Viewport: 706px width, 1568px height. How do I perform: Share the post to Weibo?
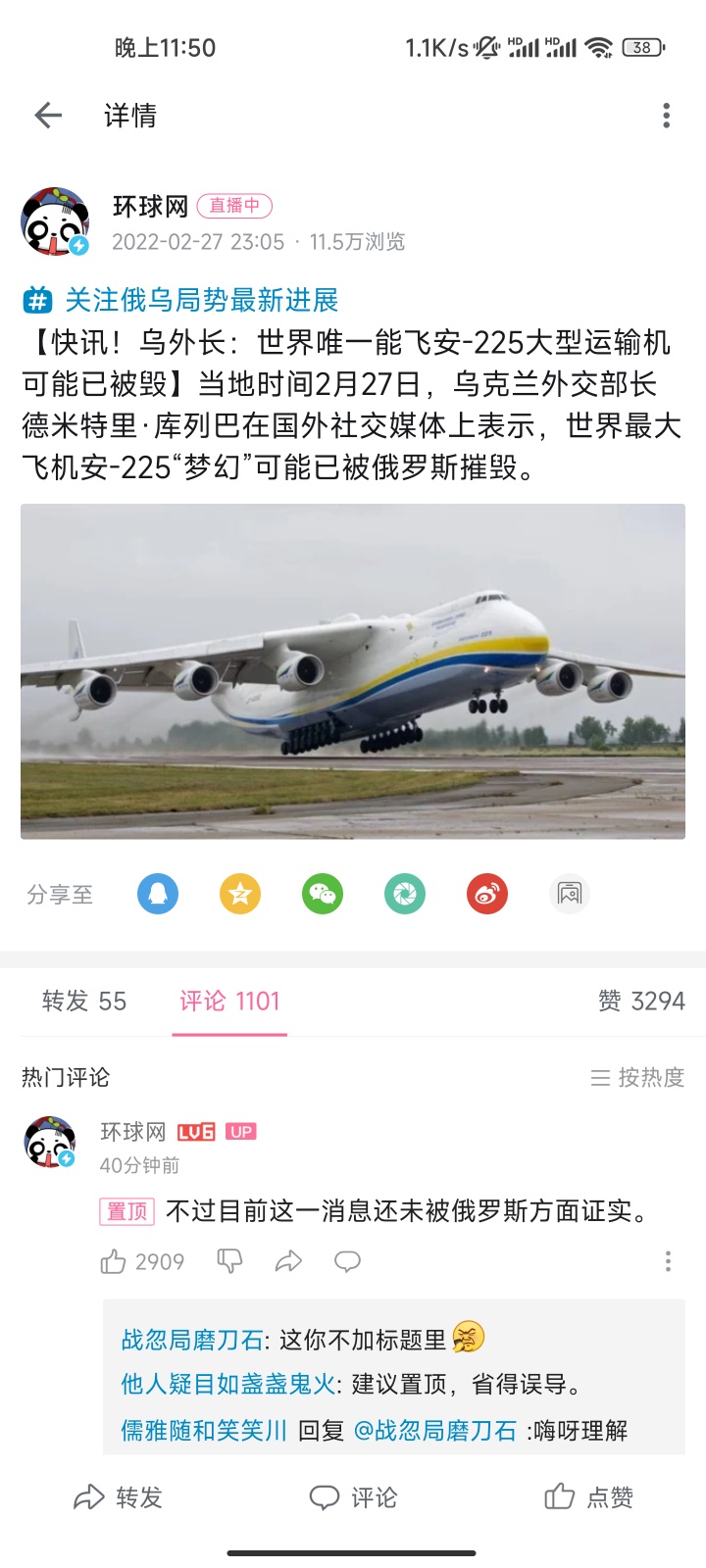point(487,894)
